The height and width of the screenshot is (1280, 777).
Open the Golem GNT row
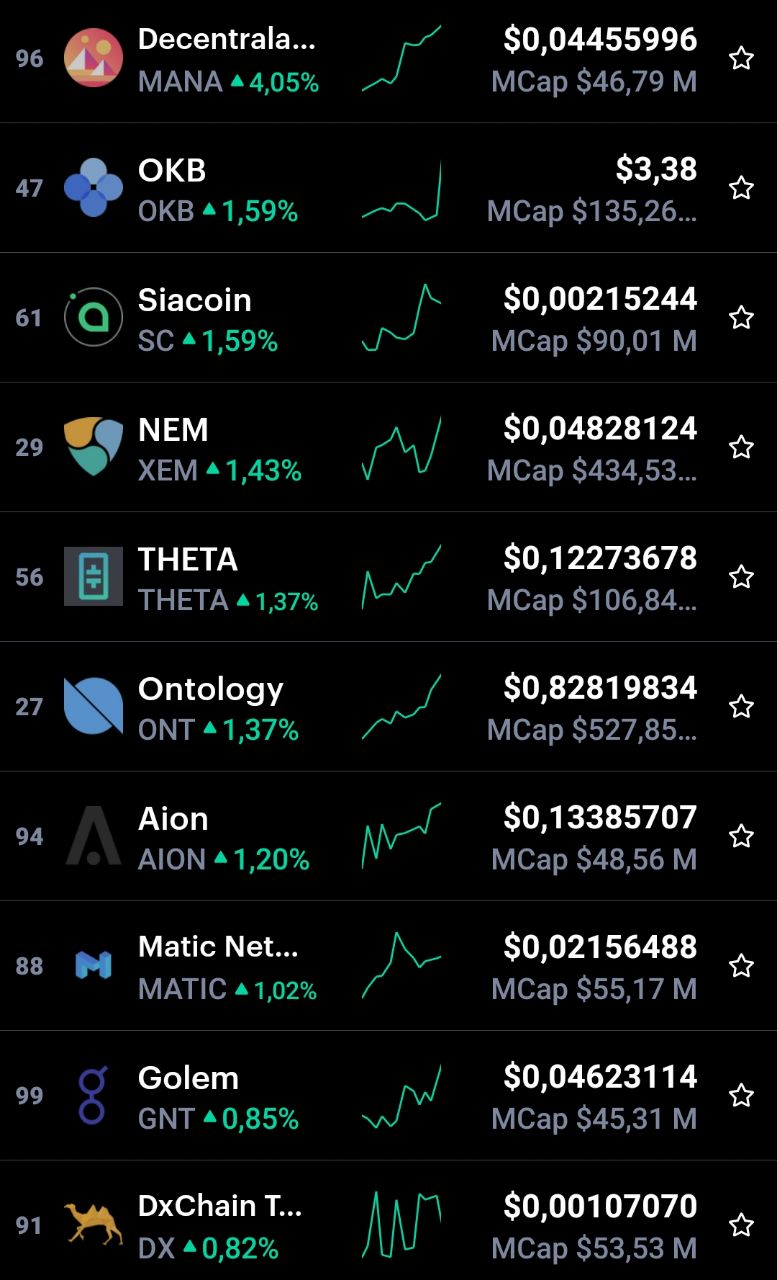tap(388, 1096)
